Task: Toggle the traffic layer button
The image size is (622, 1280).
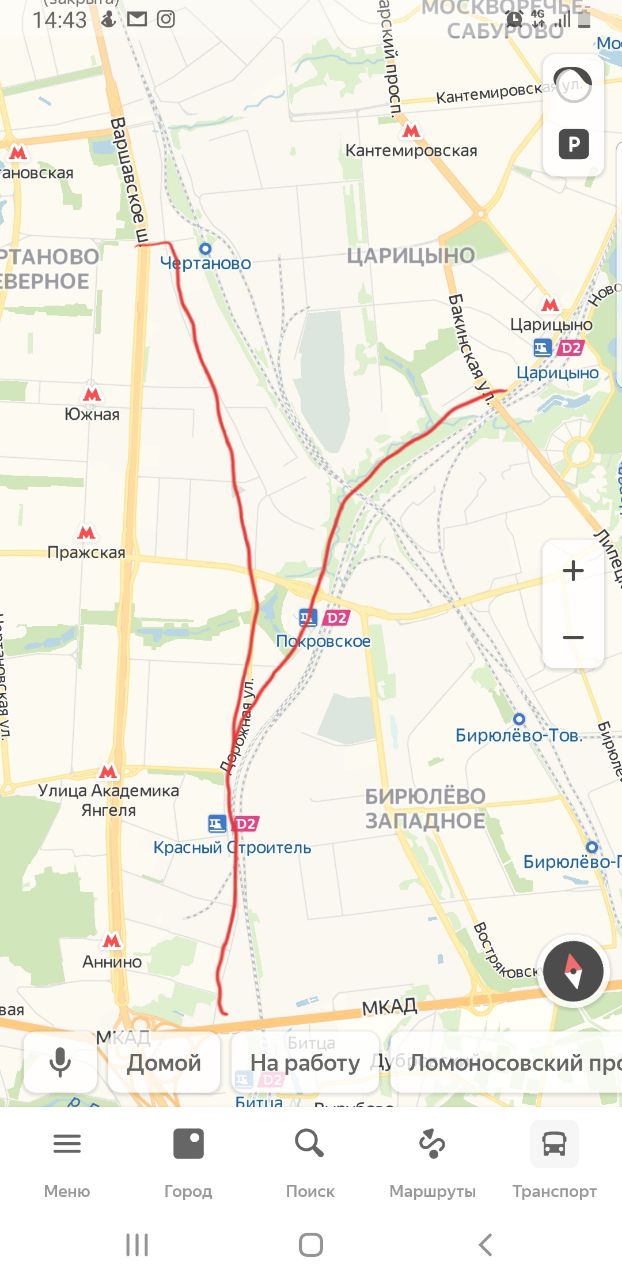Action: pos(573,84)
